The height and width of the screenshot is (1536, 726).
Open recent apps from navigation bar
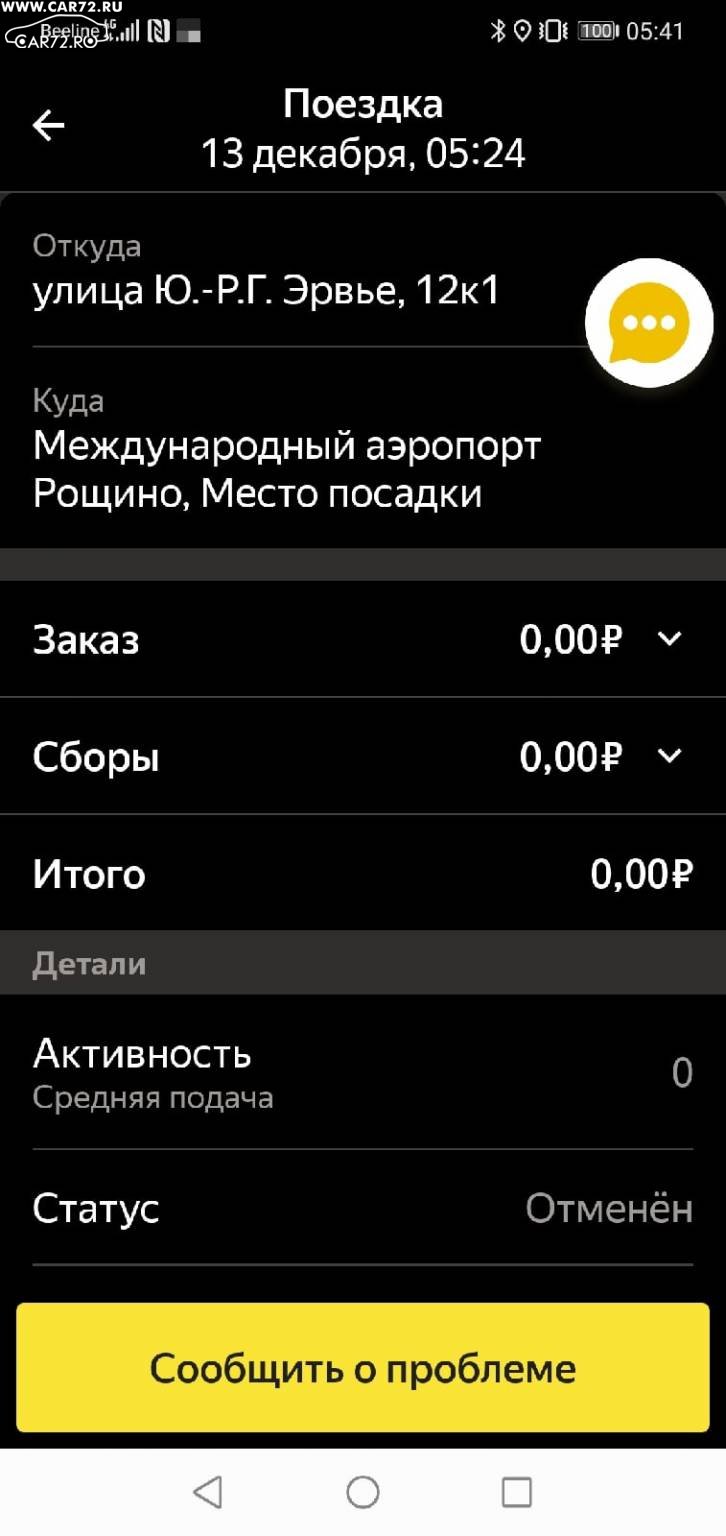(516, 1493)
